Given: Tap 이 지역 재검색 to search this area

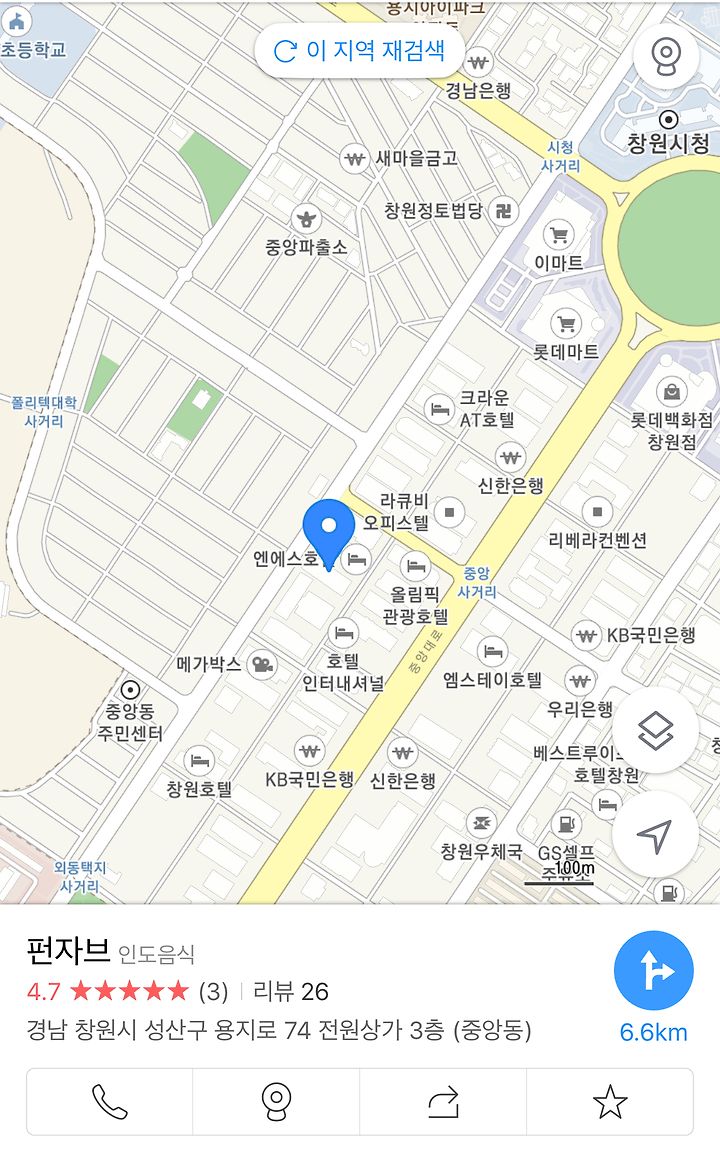Looking at the screenshot, I should pyautogui.click(x=360, y=51).
